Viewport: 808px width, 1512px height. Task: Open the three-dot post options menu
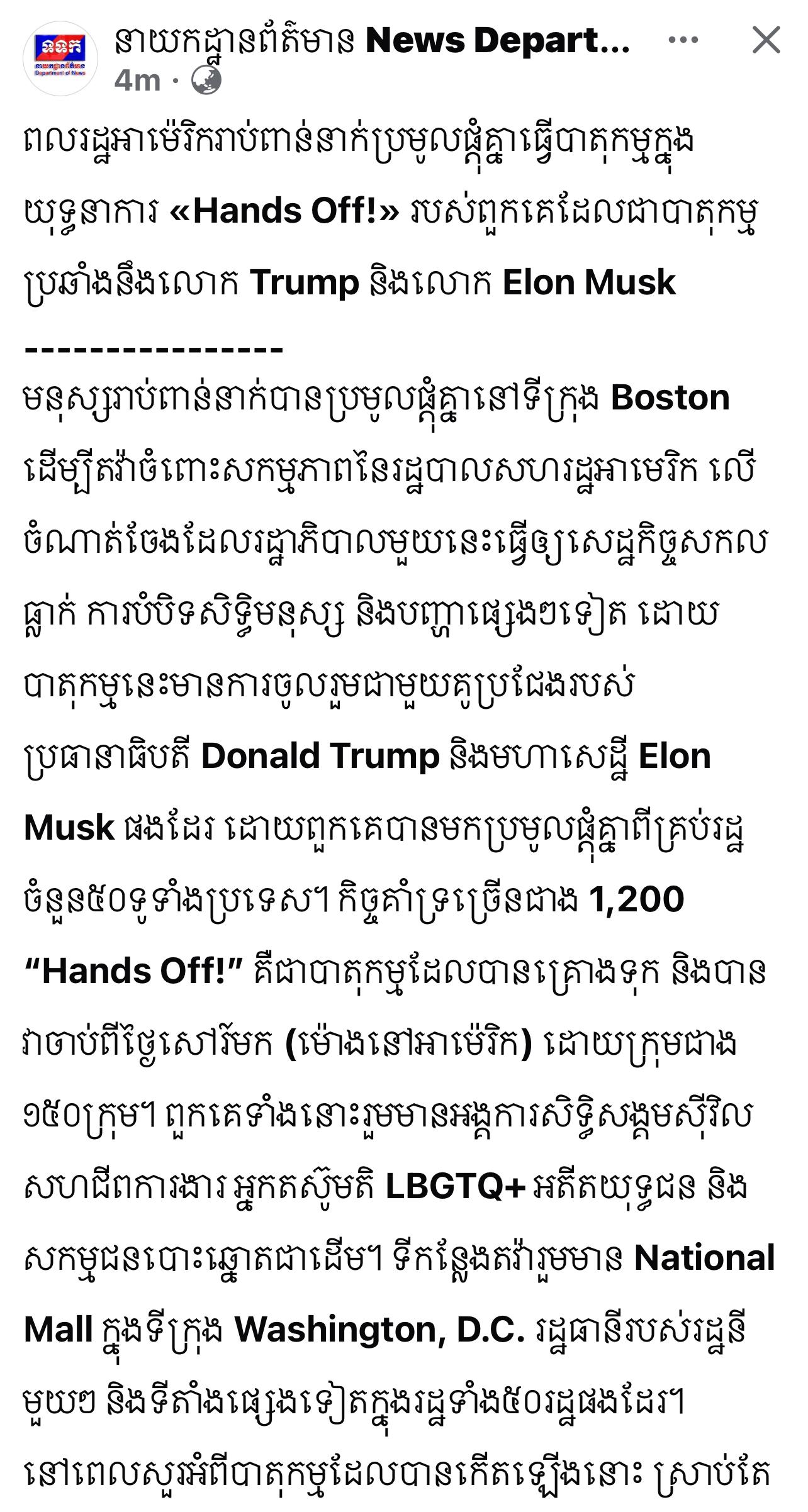683,40
